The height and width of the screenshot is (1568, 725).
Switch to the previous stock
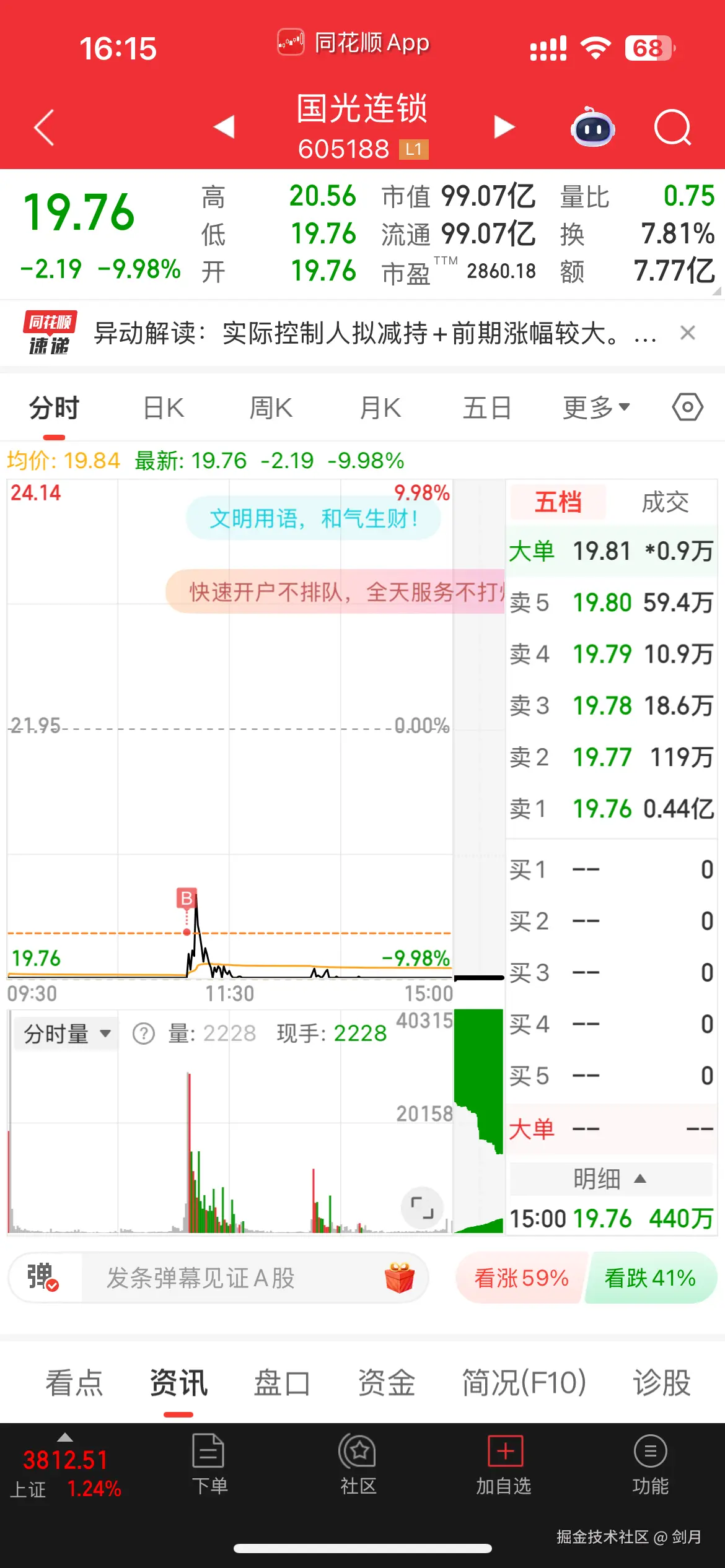[x=224, y=126]
